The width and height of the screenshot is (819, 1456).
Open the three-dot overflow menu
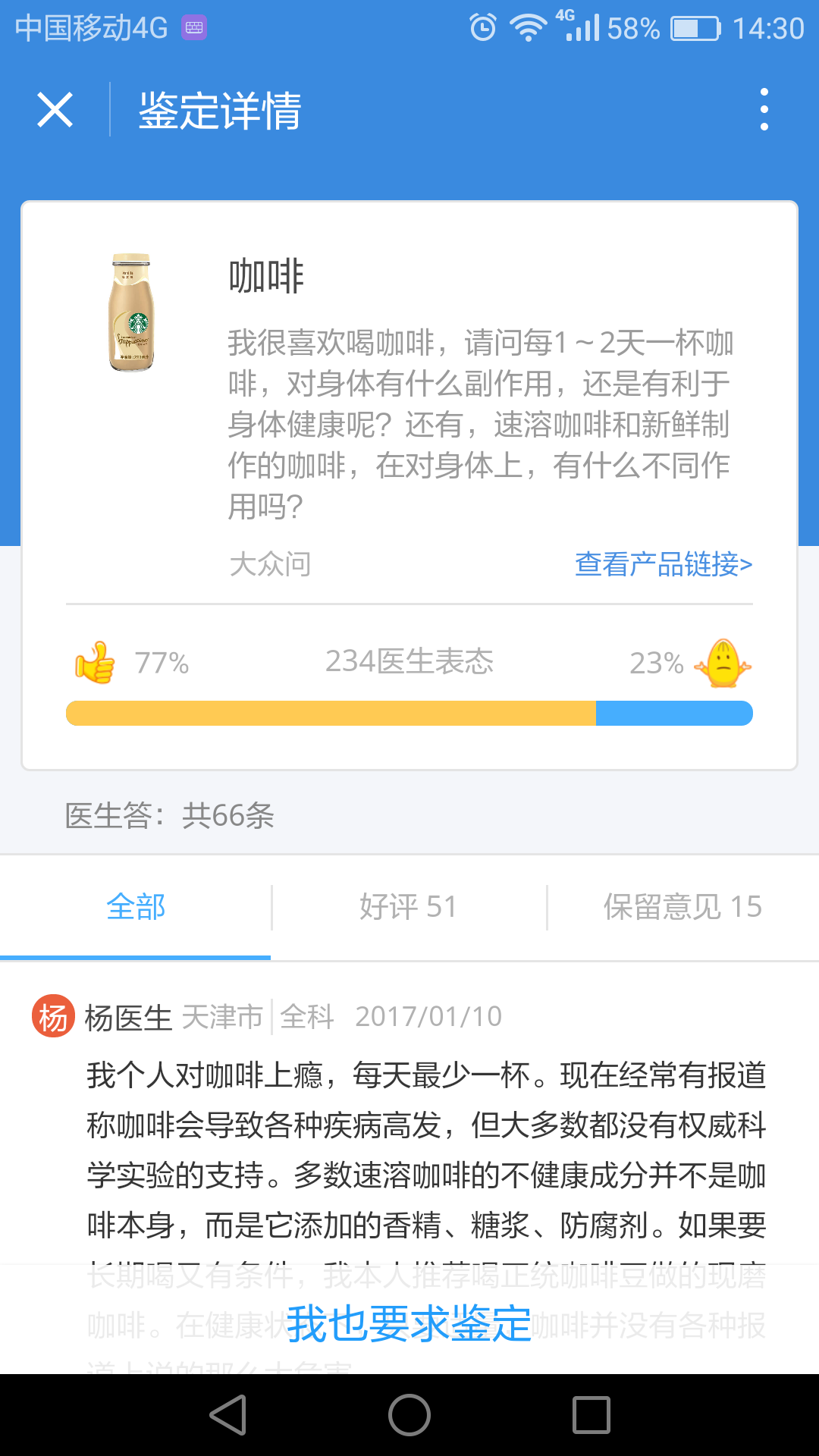pyautogui.click(x=764, y=110)
